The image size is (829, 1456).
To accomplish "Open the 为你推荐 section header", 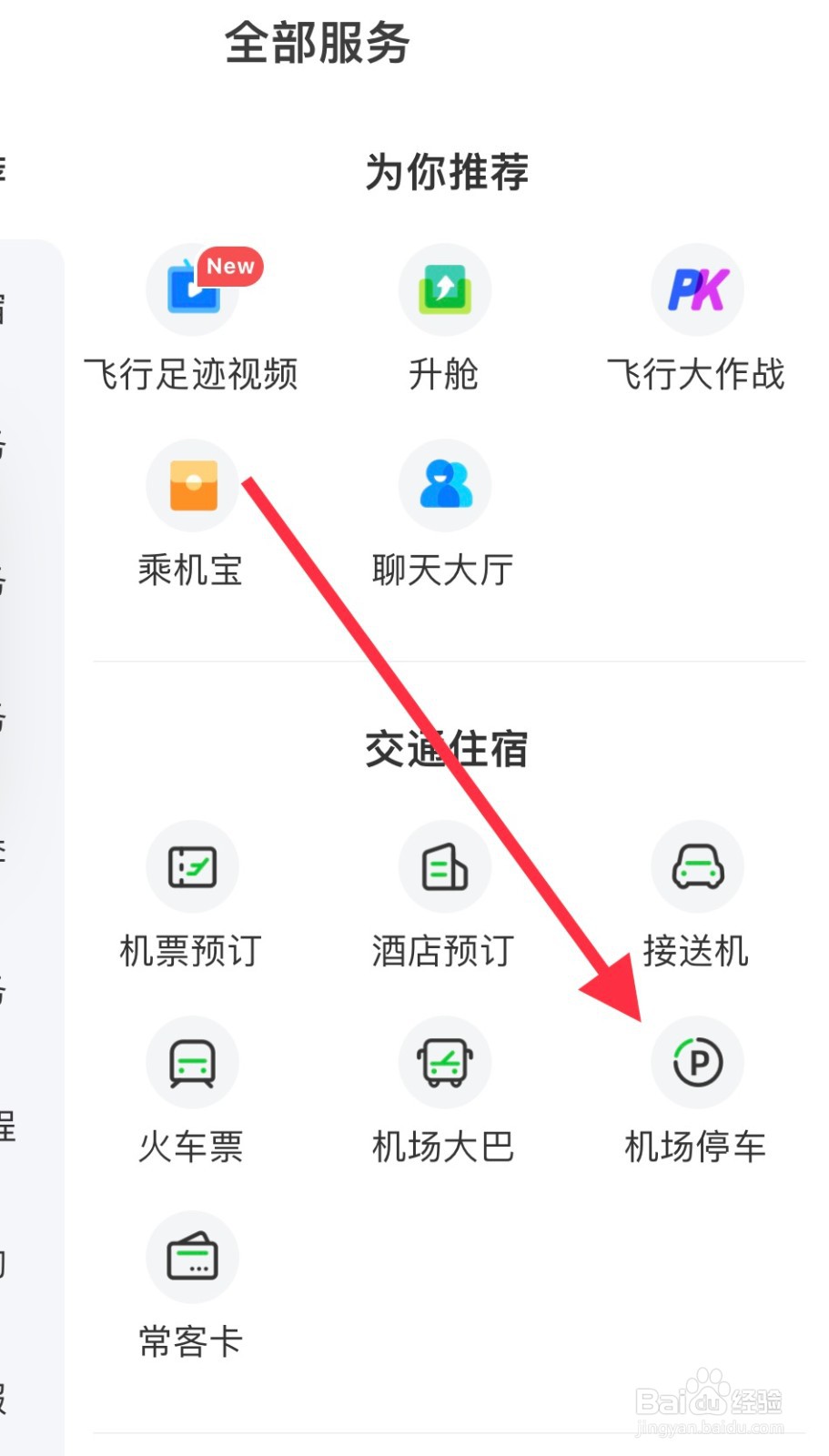I will point(448,173).
